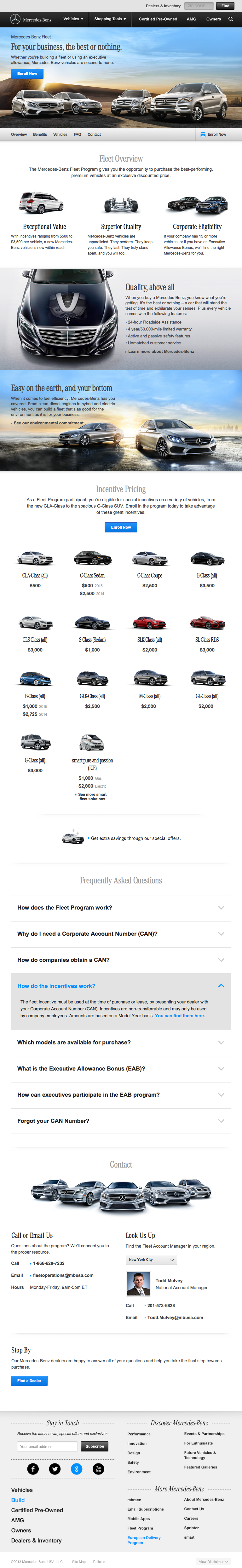Open See our environmental commitment link
This screenshot has height=1568, width=242.
[48, 423]
